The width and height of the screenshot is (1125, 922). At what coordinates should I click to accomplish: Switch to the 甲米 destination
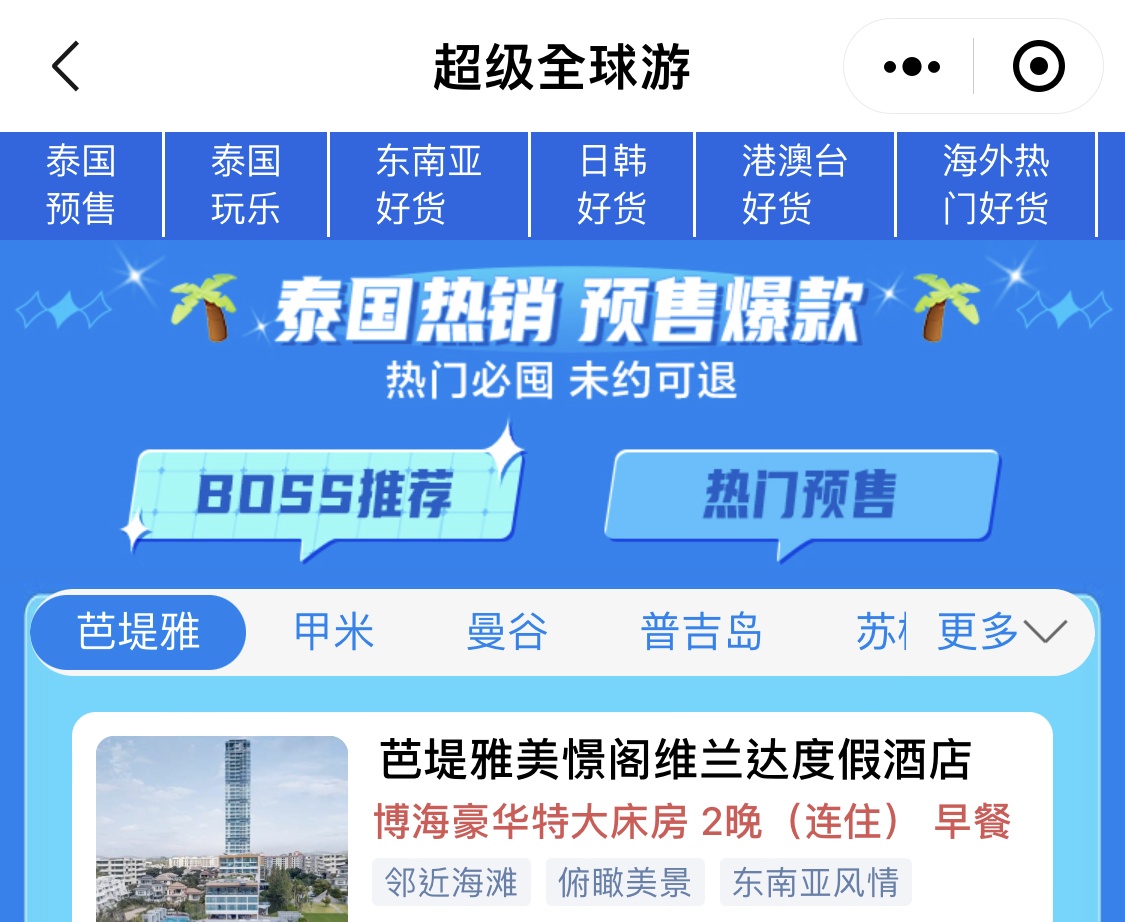334,633
